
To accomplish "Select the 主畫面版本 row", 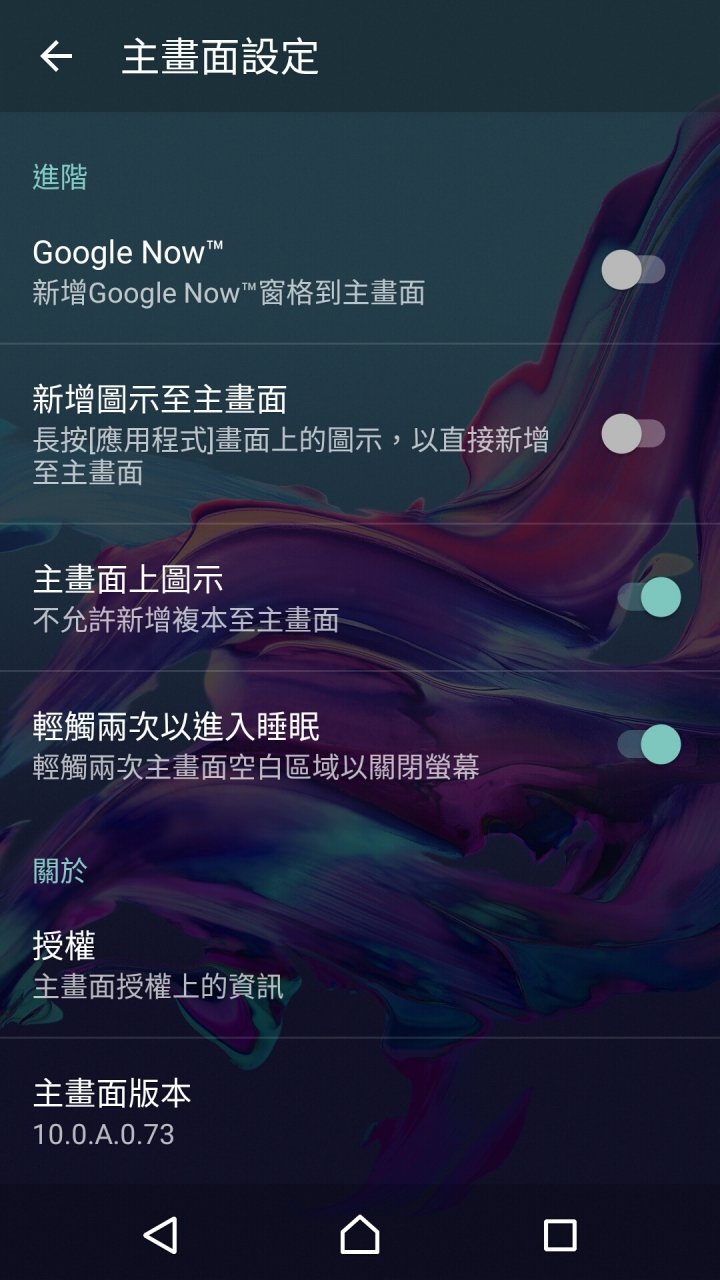I will [360, 1111].
